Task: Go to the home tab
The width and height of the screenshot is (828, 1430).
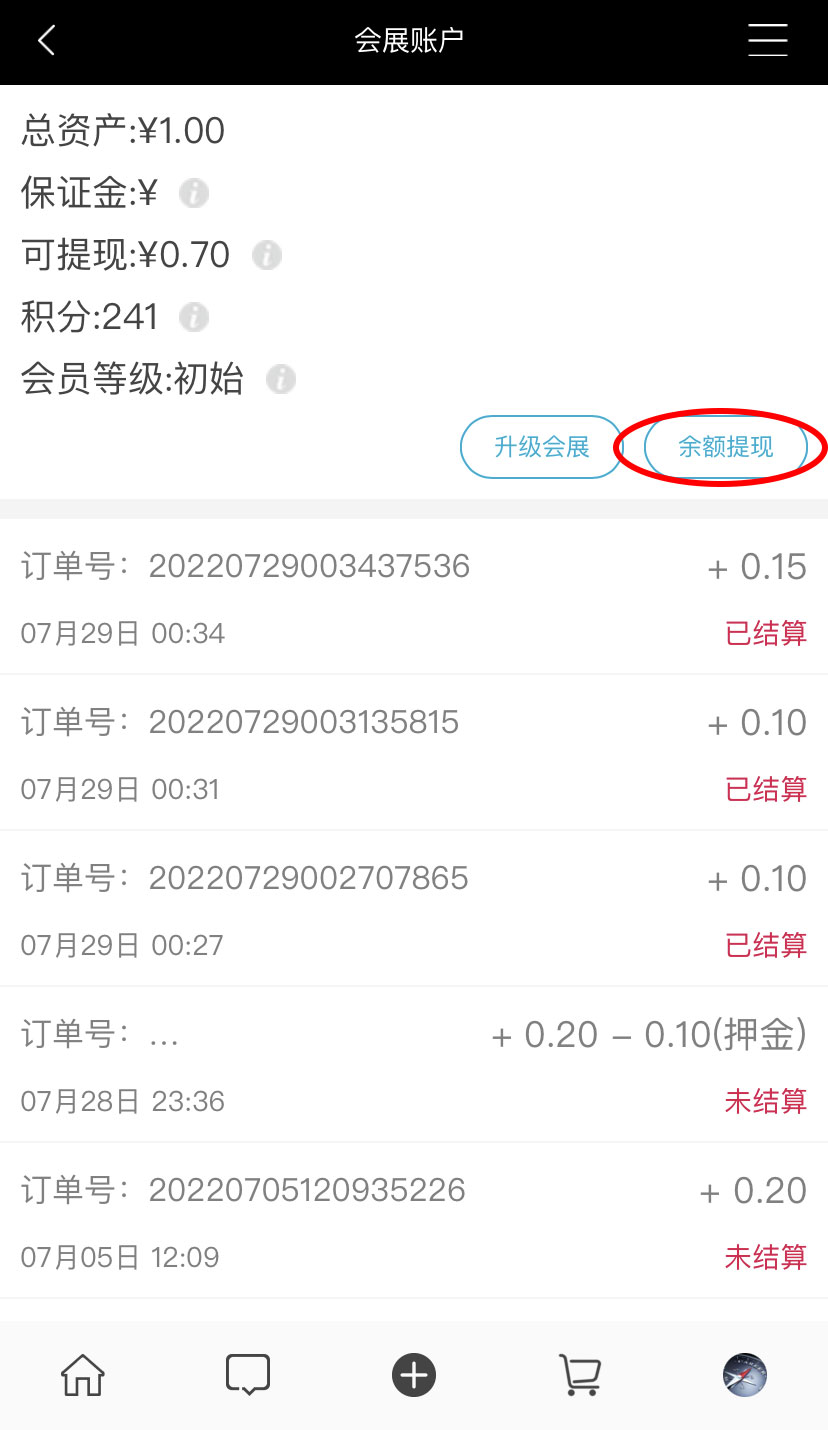Action: pos(83,1375)
